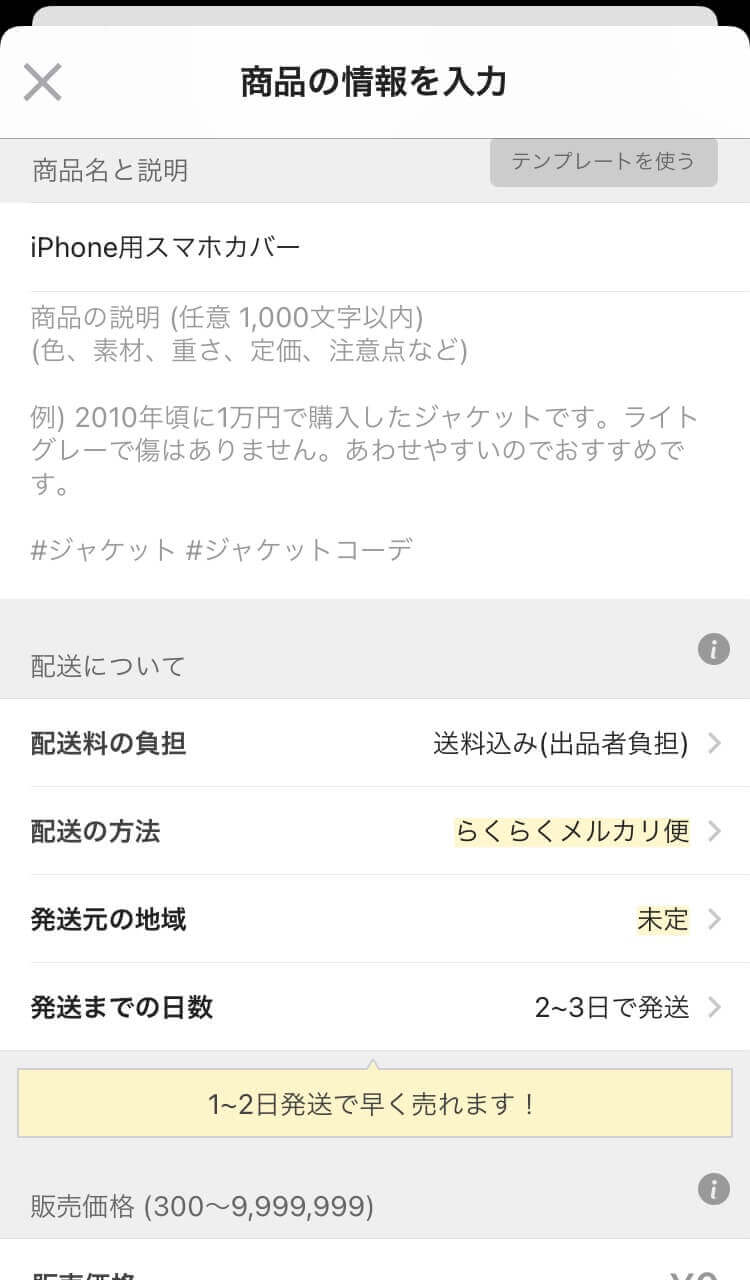Image resolution: width=750 pixels, height=1280 pixels.
Task: Select the 発送元の地域 row
Action: pos(375,919)
